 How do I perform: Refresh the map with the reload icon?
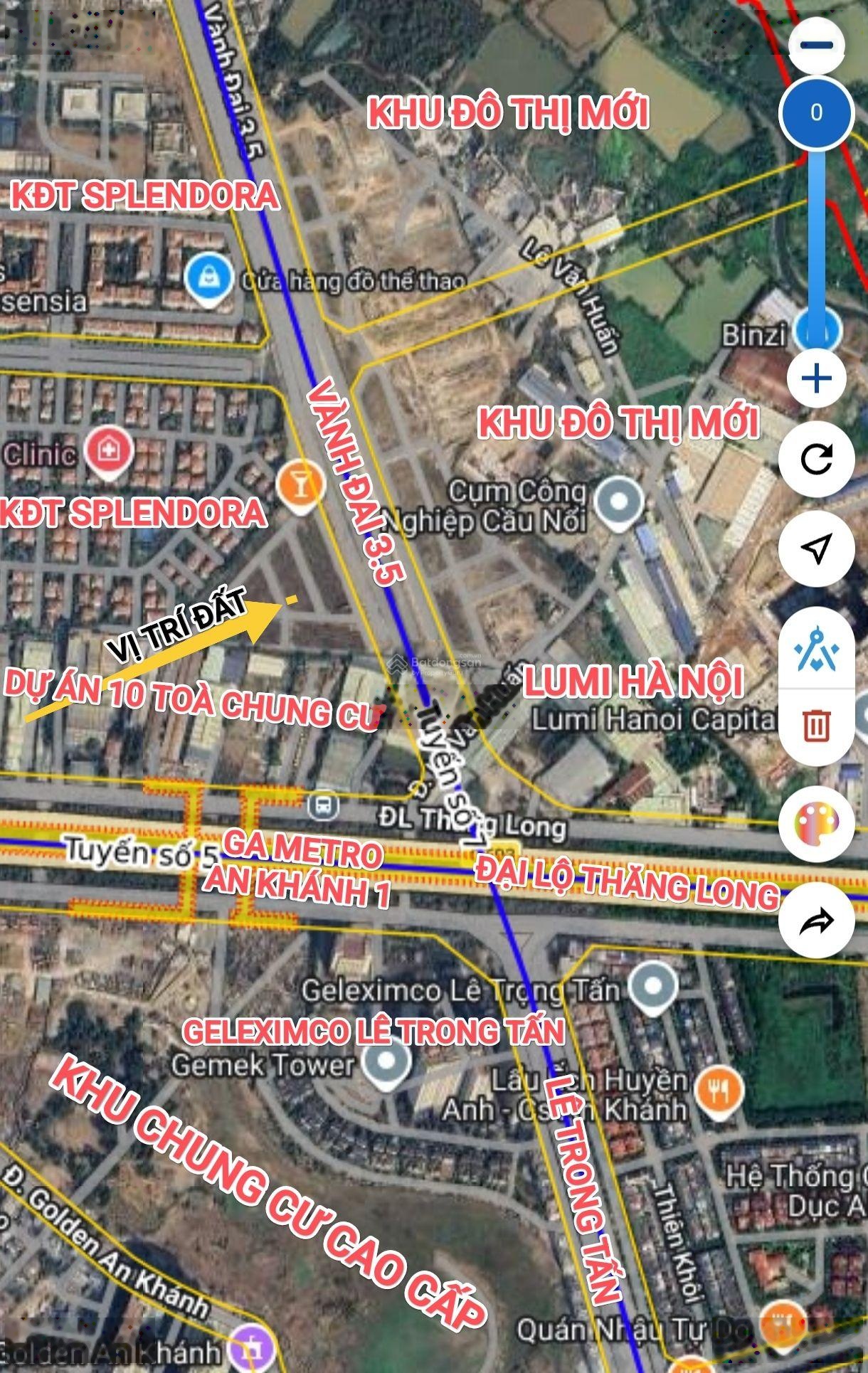(816, 459)
